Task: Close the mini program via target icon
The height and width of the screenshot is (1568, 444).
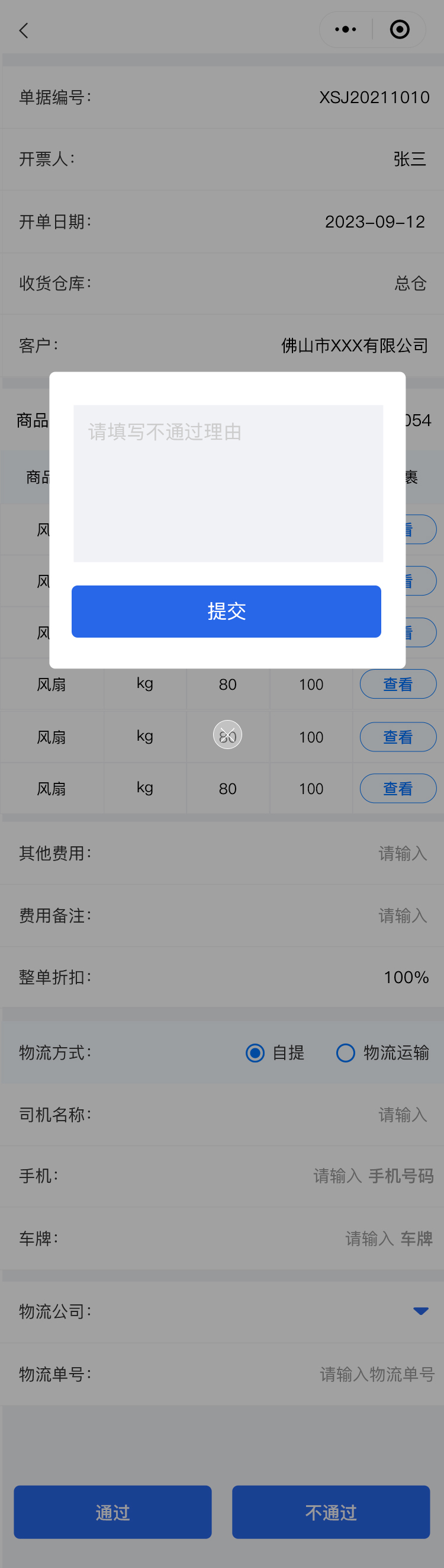Action: pos(400,29)
